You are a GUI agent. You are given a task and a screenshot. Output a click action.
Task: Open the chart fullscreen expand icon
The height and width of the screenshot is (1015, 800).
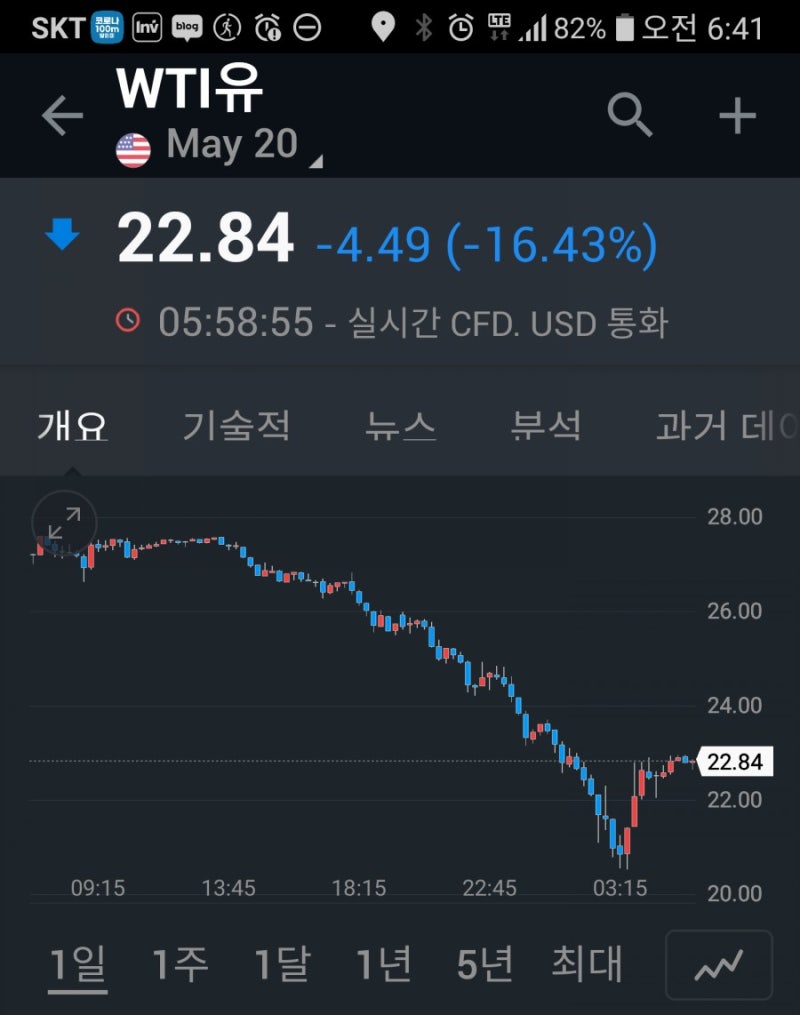(62, 522)
